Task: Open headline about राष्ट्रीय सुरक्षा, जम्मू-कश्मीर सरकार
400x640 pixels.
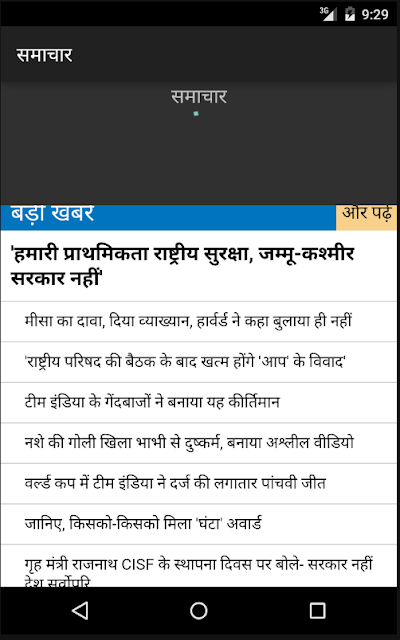Action: pyautogui.click(x=199, y=266)
